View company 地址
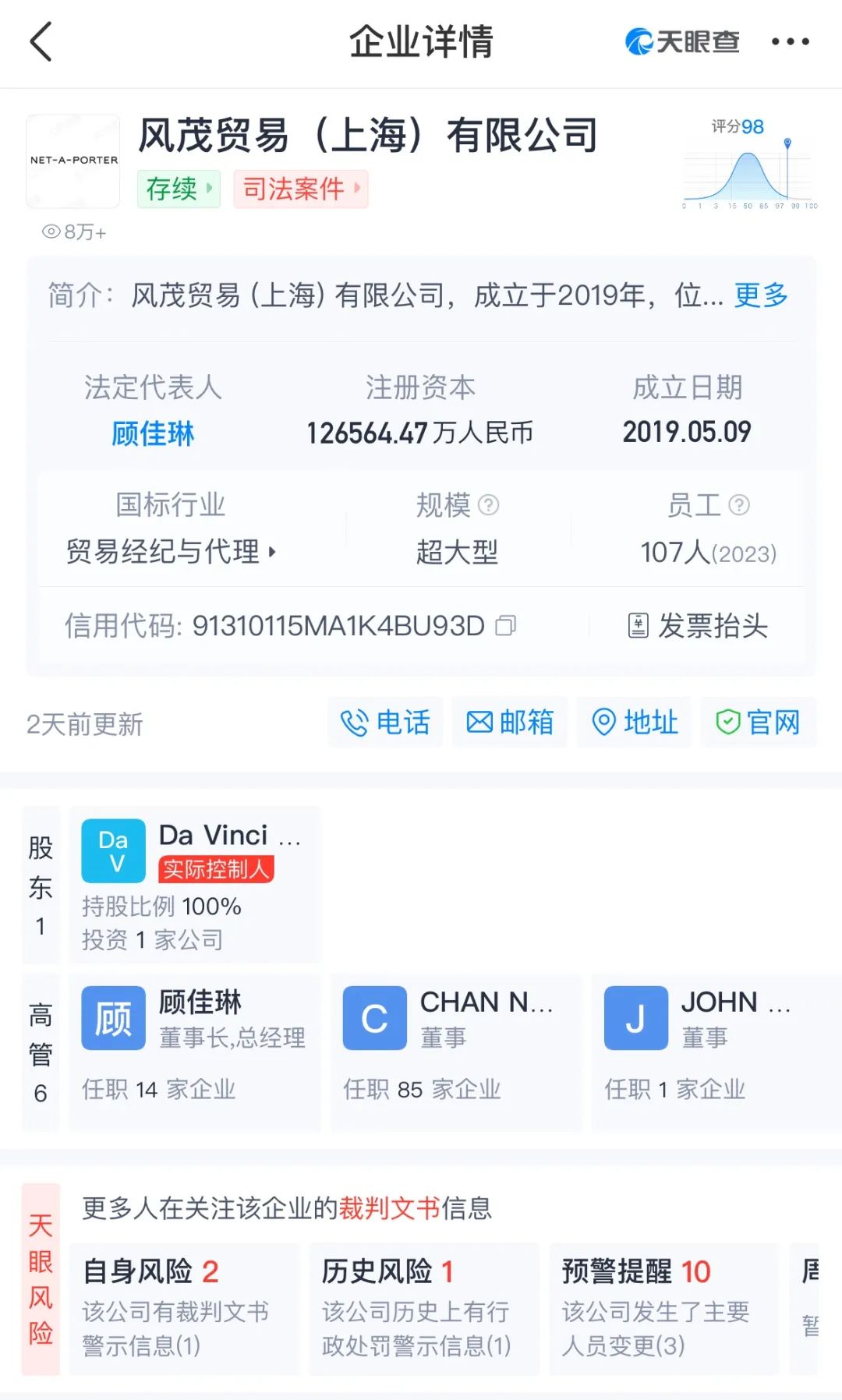The width and height of the screenshot is (842, 1400). pyautogui.click(x=634, y=723)
